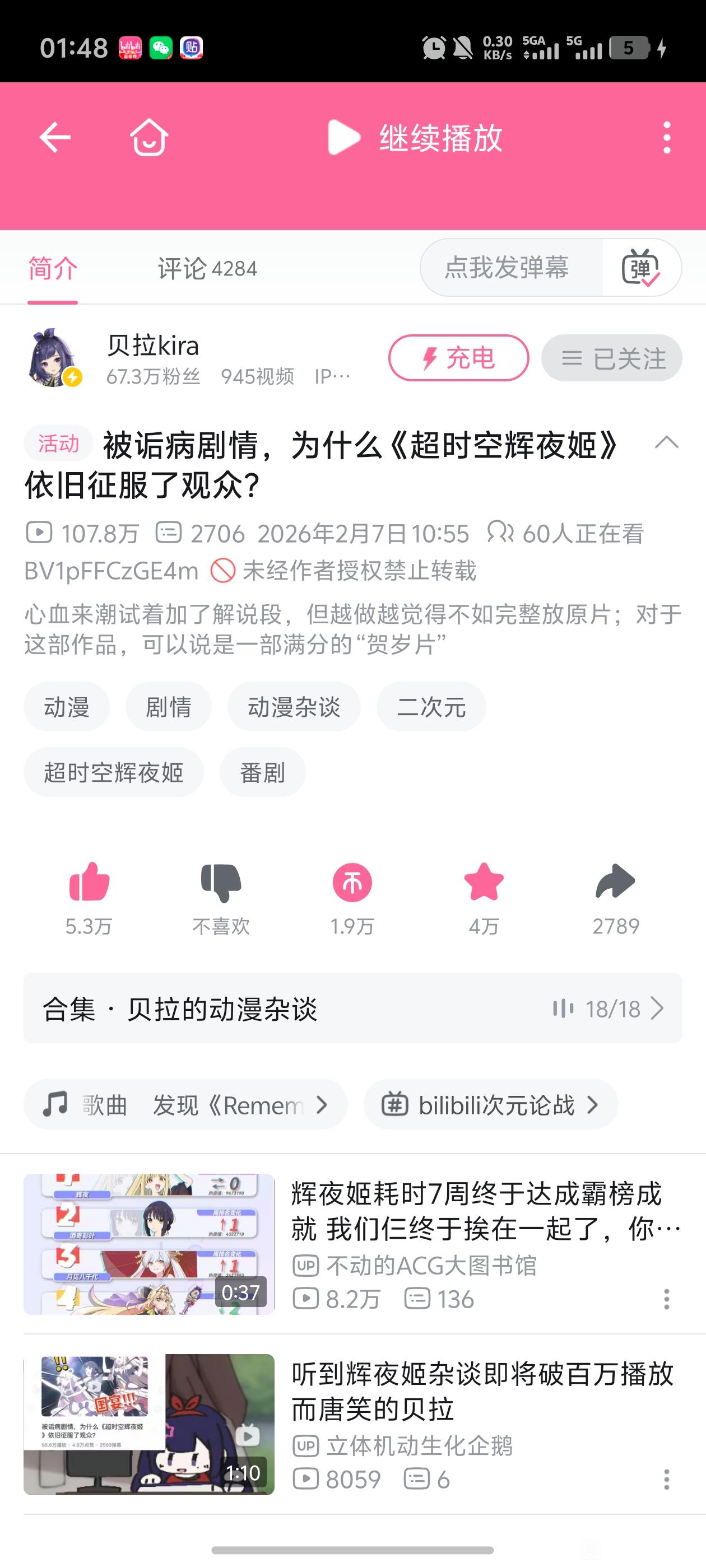
Task: Open the 贝拉的动漫杂谈 collection list
Action: pos(352,1009)
